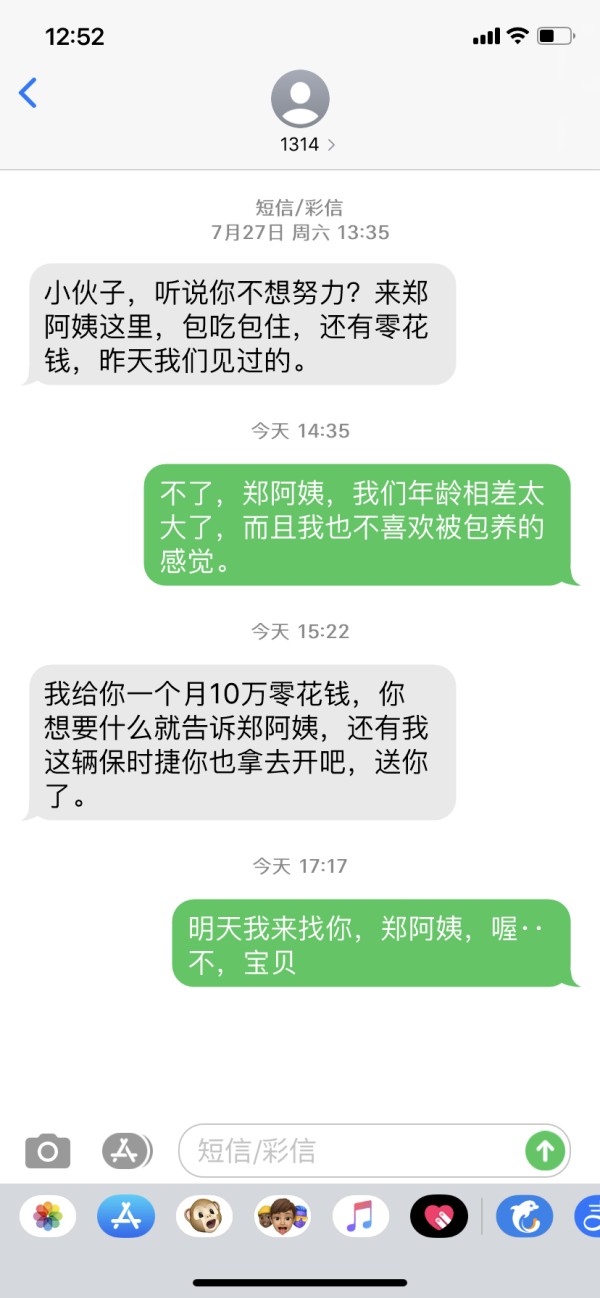The width and height of the screenshot is (600, 1298).
Task: Open the Music app in the drawer
Action: (x=360, y=1216)
